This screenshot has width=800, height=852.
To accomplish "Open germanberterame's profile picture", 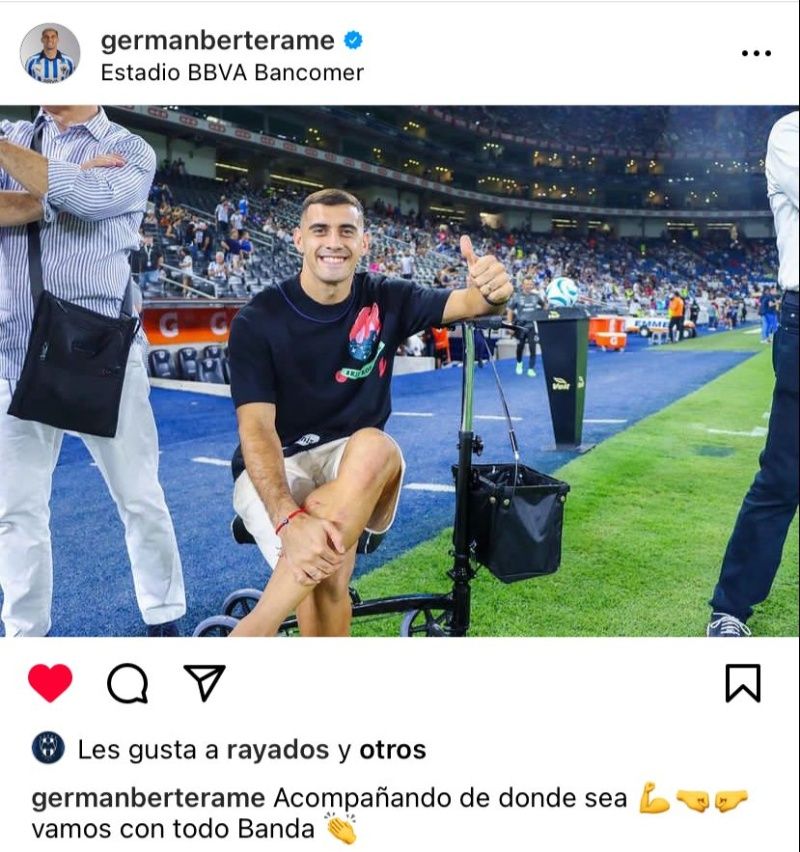I will point(49,53).
